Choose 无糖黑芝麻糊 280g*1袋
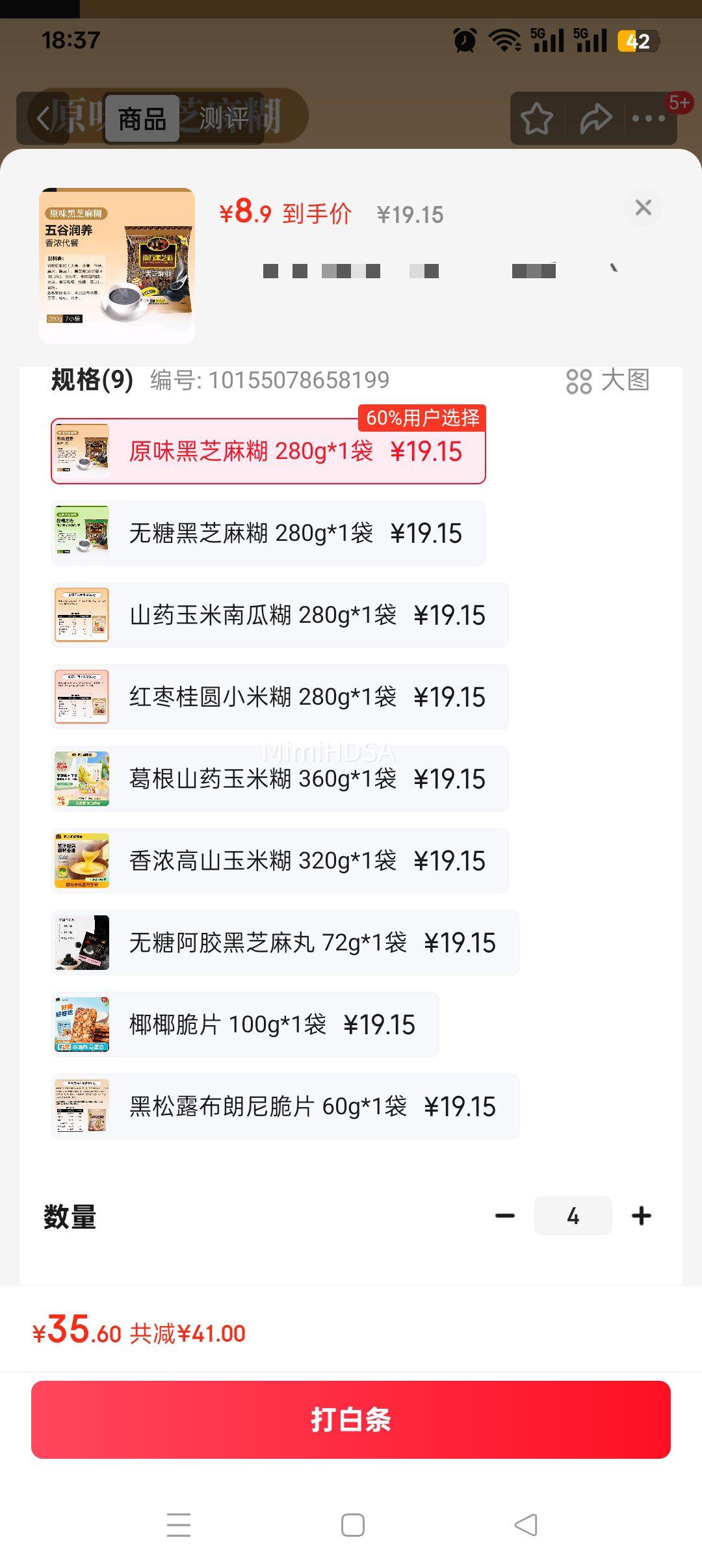 268,533
